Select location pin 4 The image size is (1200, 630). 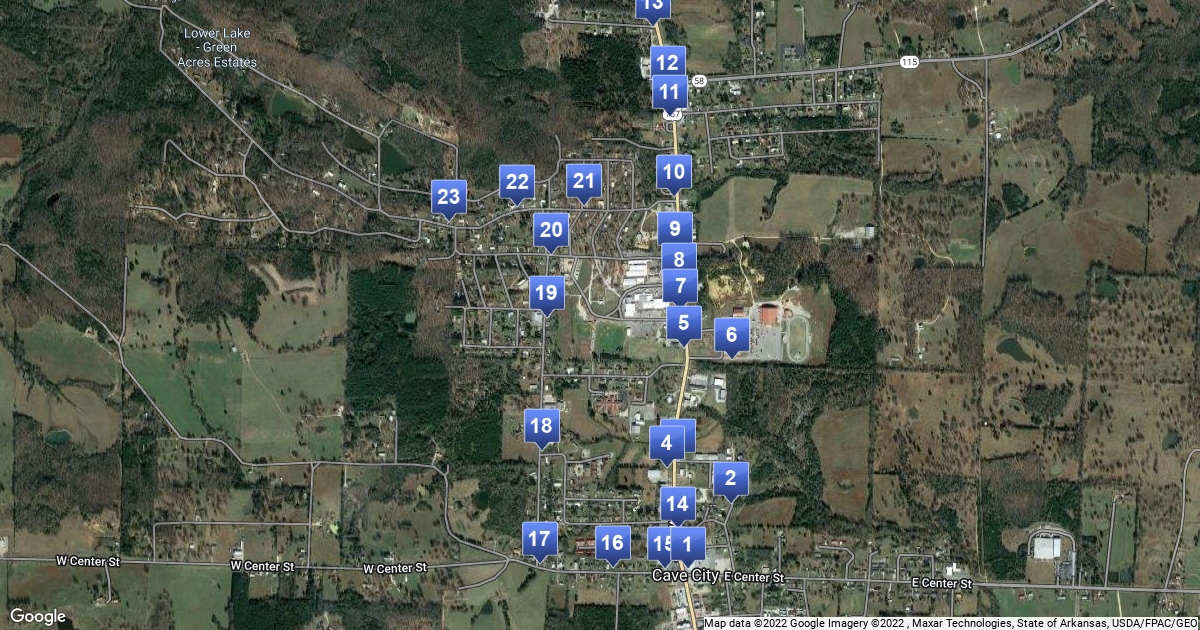click(x=666, y=441)
